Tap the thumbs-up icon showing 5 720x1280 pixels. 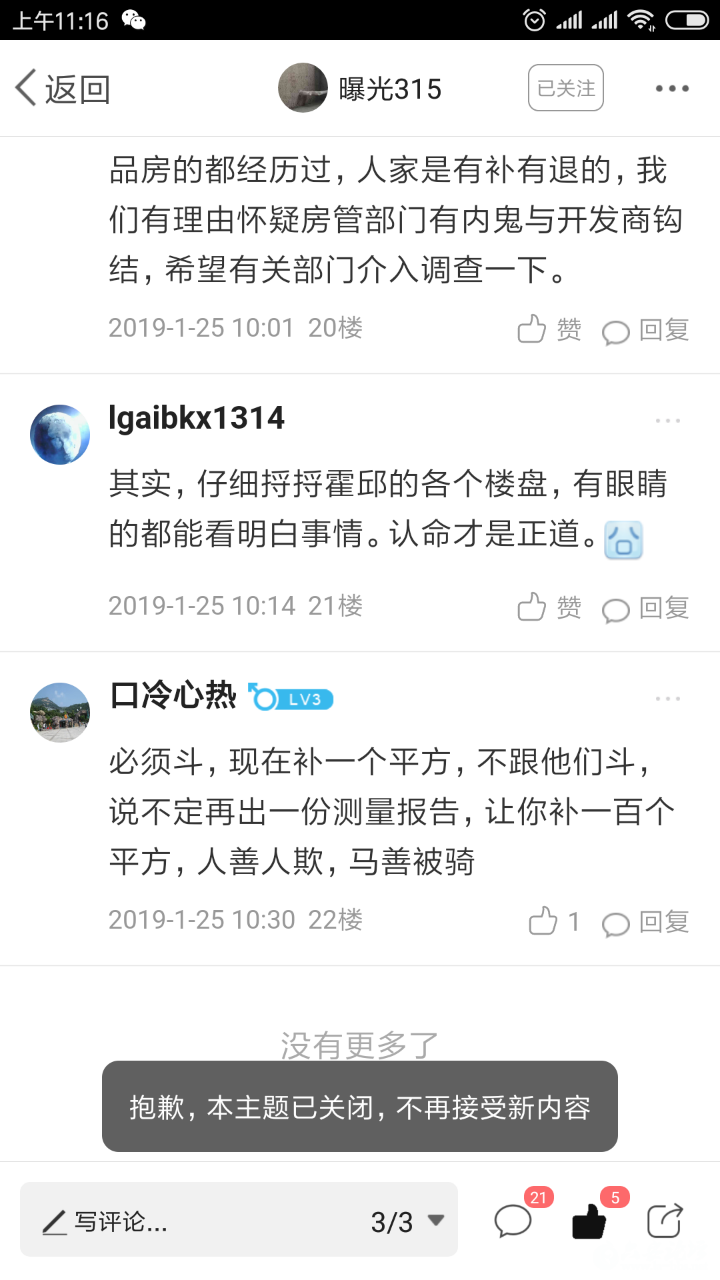click(x=589, y=1221)
